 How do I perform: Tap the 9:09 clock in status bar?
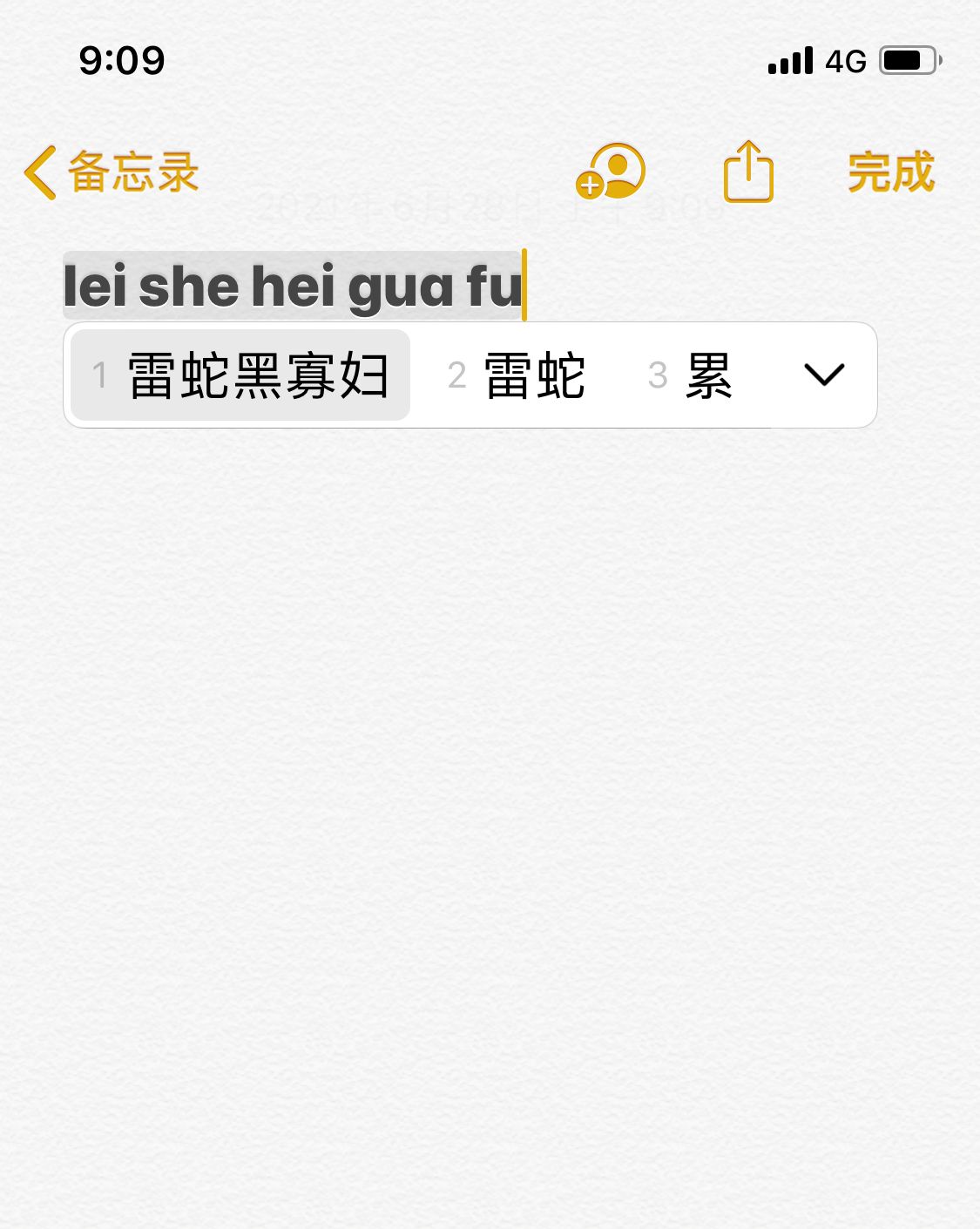[x=120, y=59]
